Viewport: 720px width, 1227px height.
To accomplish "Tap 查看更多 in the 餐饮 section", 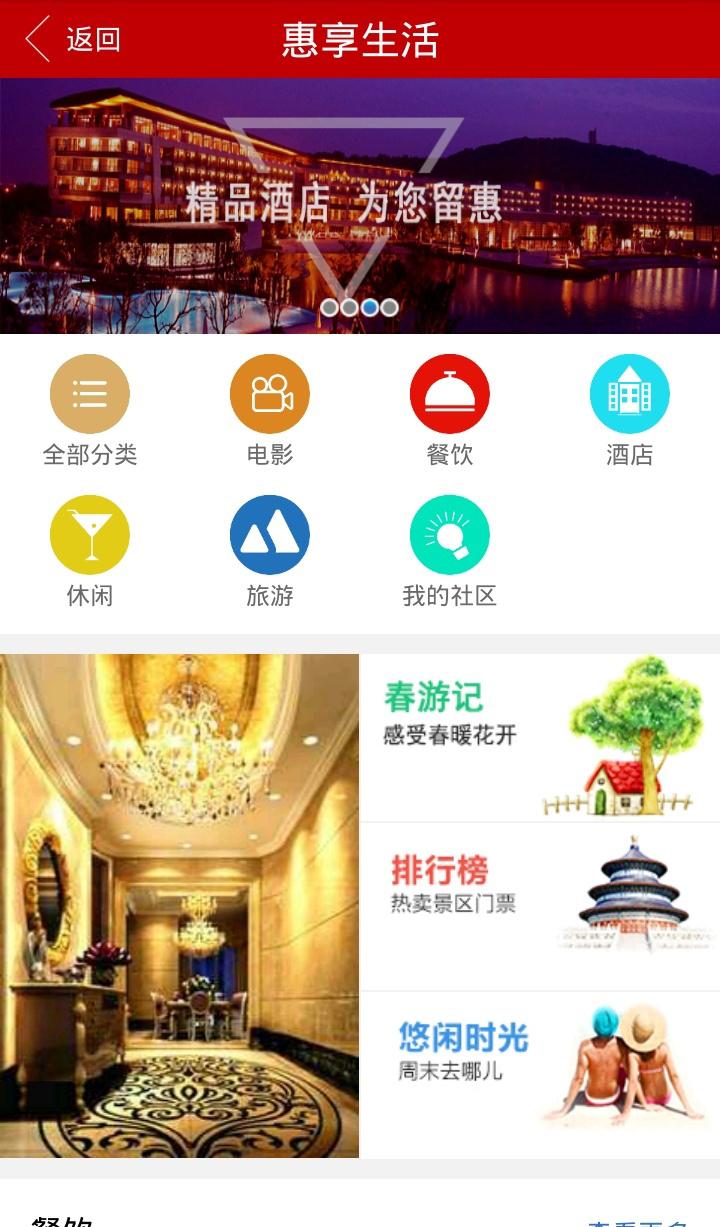I will 637,1221.
